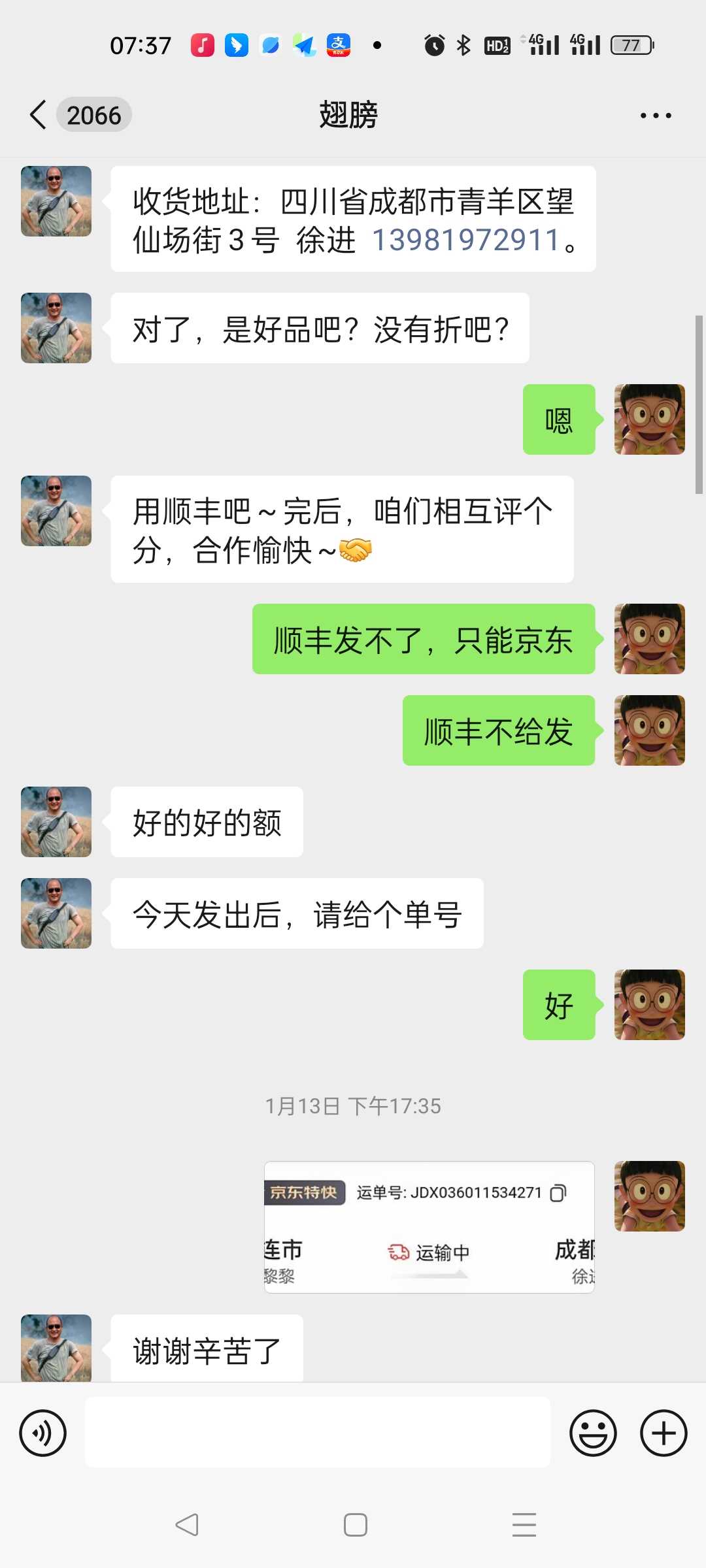The width and height of the screenshot is (706, 1568).
Task: Open the chat options menu
Action: [x=656, y=116]
